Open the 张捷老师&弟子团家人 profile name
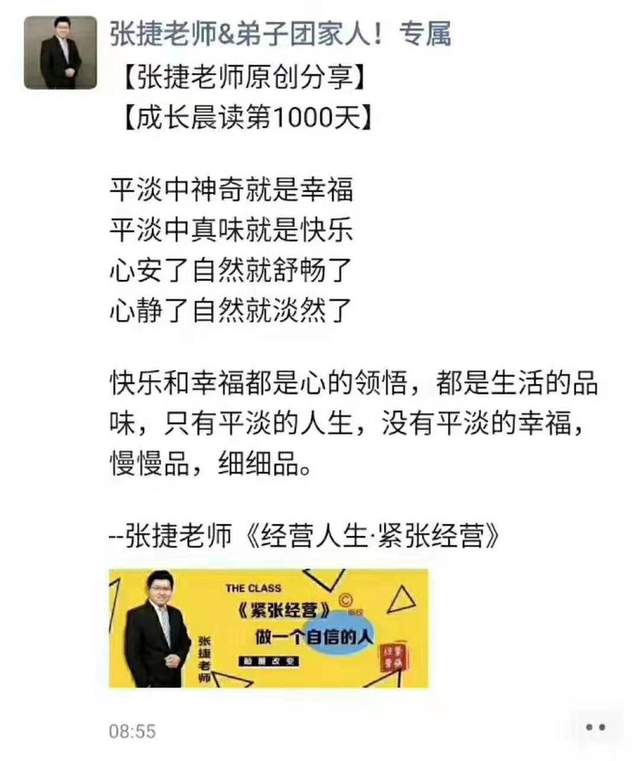640x761 pixels. (280, 34)
